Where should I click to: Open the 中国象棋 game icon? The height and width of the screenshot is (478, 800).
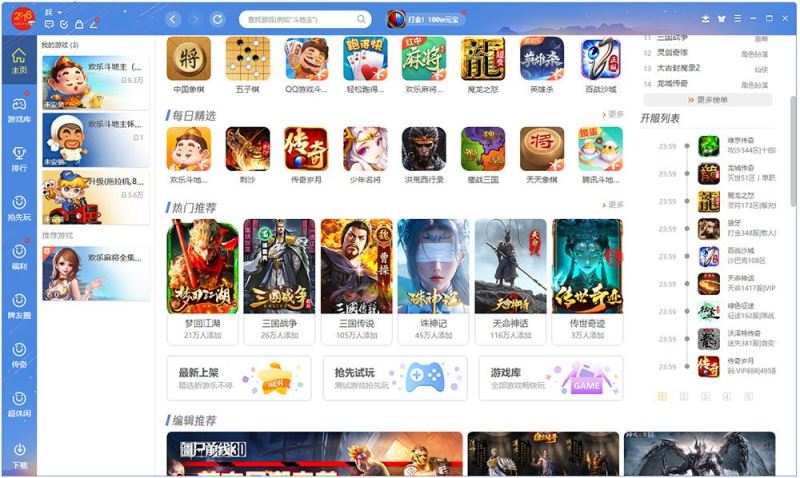click(x=188, y=65)
